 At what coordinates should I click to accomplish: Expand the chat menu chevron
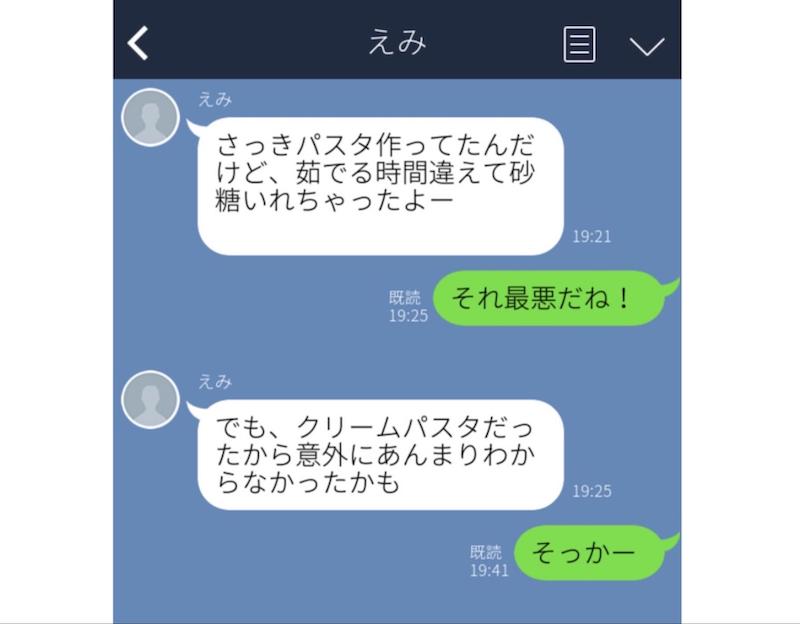pos(647,45)
